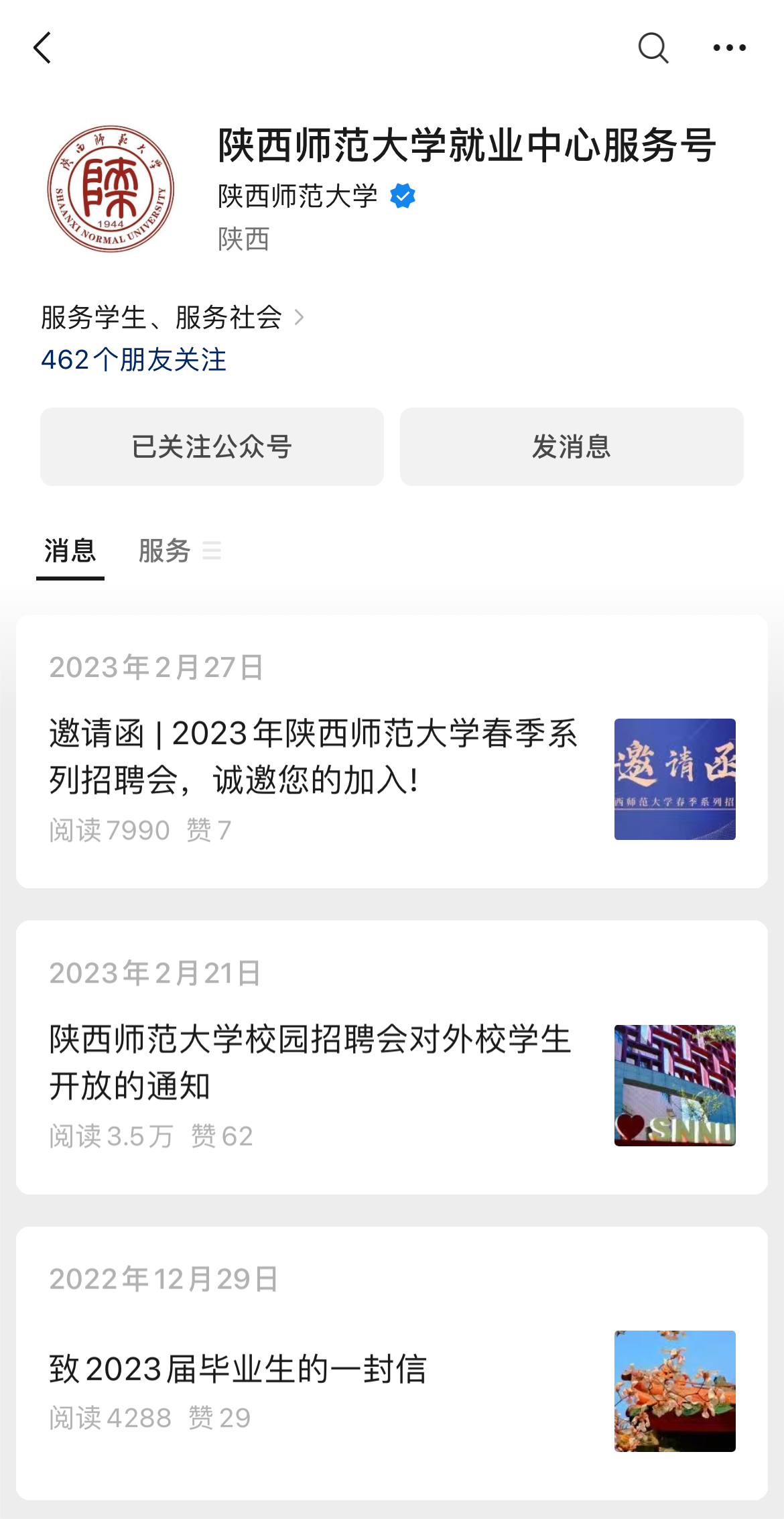784x1519 pixels.
Task: Open article 校园招聘会对外校学生开放的通知
Action: (392, 1057)
